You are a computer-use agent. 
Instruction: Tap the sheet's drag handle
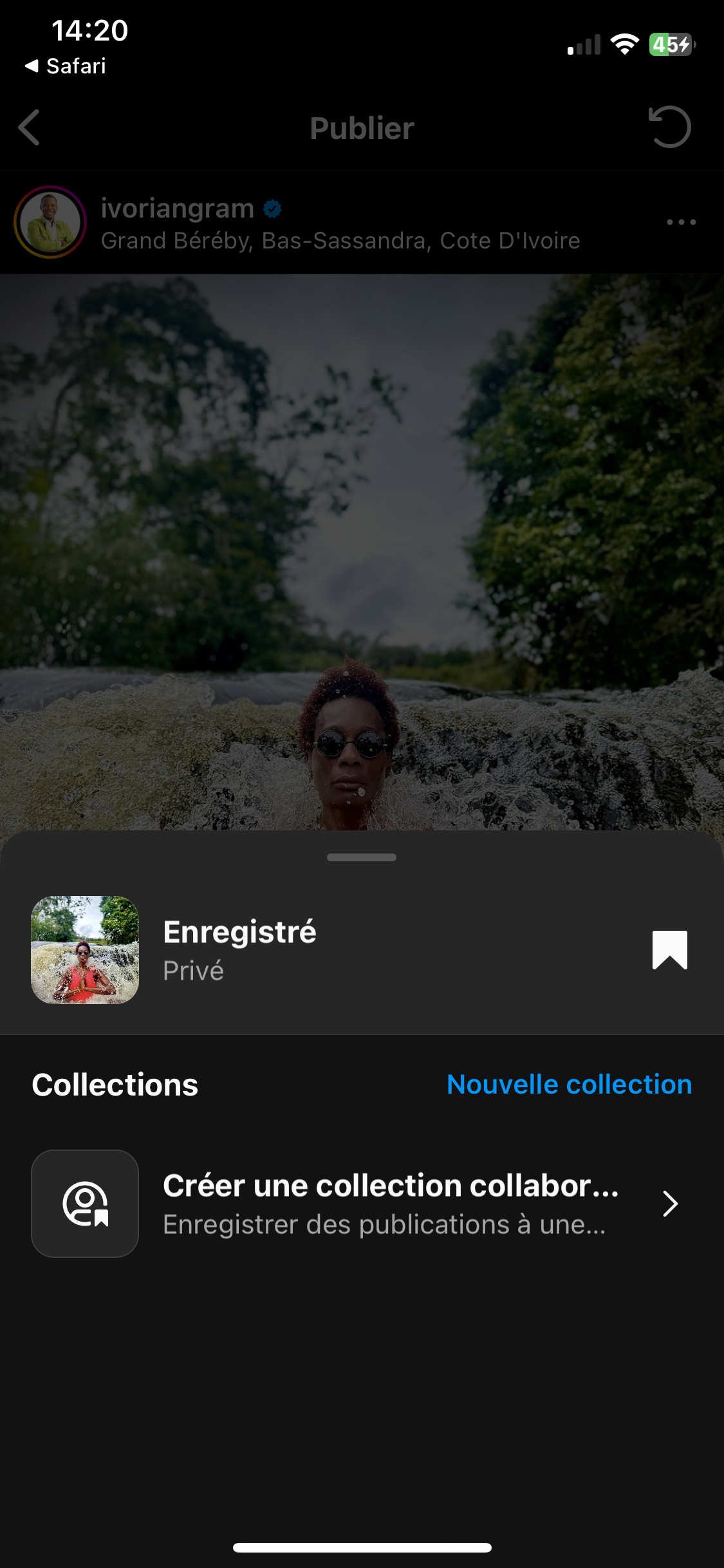click(x=362, y=857)
